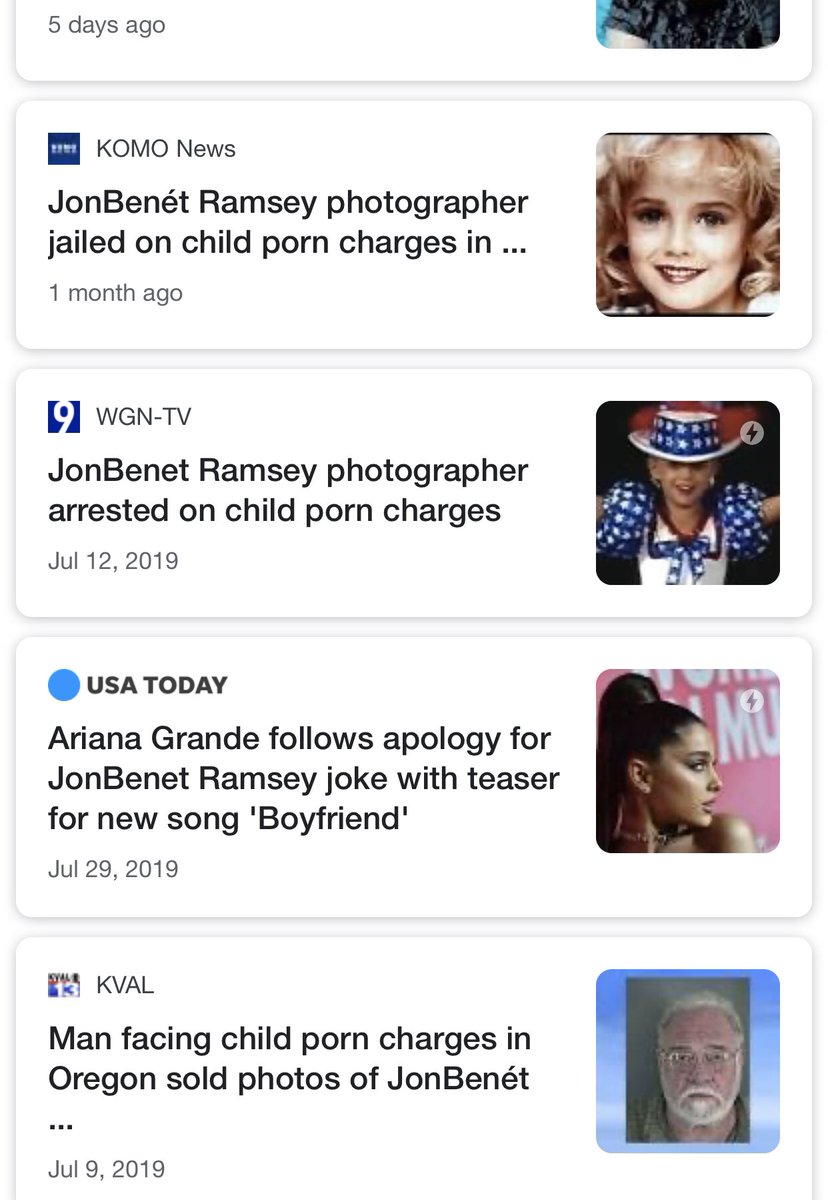This screenshot has width=828, height=1200.
Task: Open the news card from 5 days ago
Action: point(300,30)
